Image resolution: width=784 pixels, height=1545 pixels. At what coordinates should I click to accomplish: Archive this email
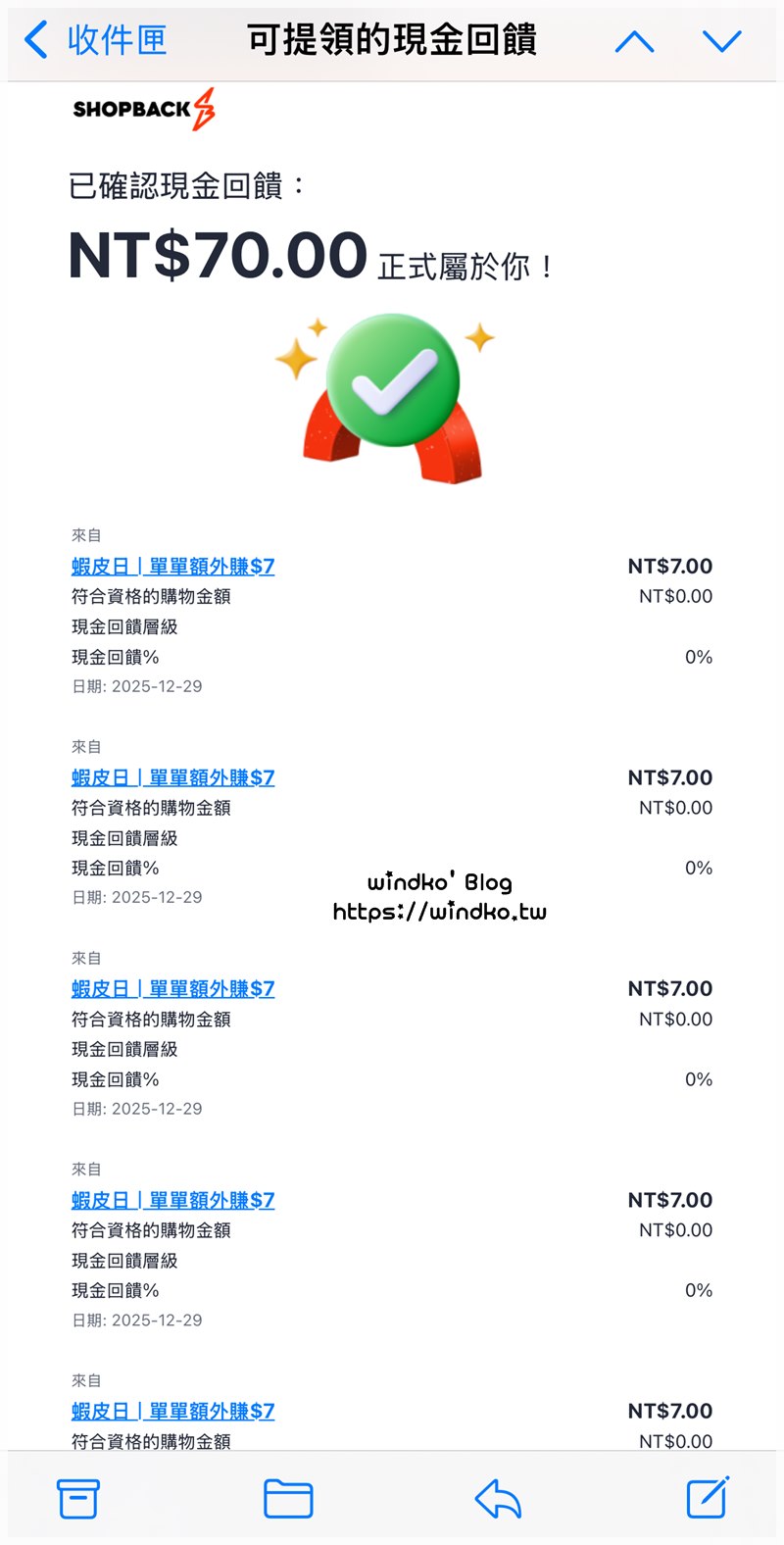point(78,1498)
